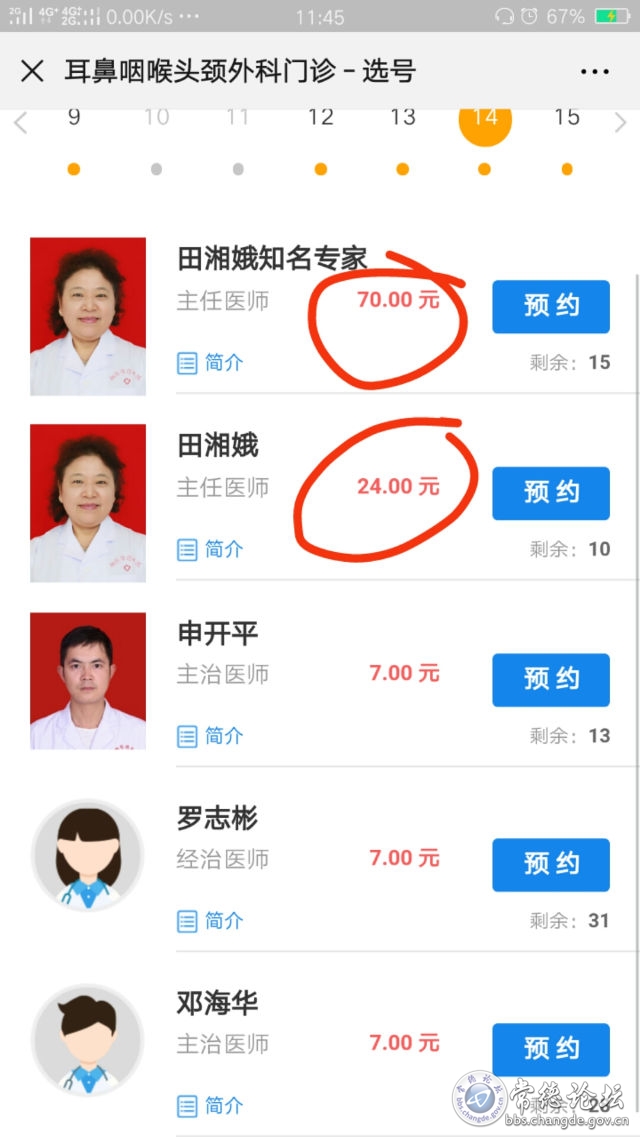This screenshot has height=1137, width=640.
Task: View 邓海华's 简介 profile
Action: [x=211, y=1106]
